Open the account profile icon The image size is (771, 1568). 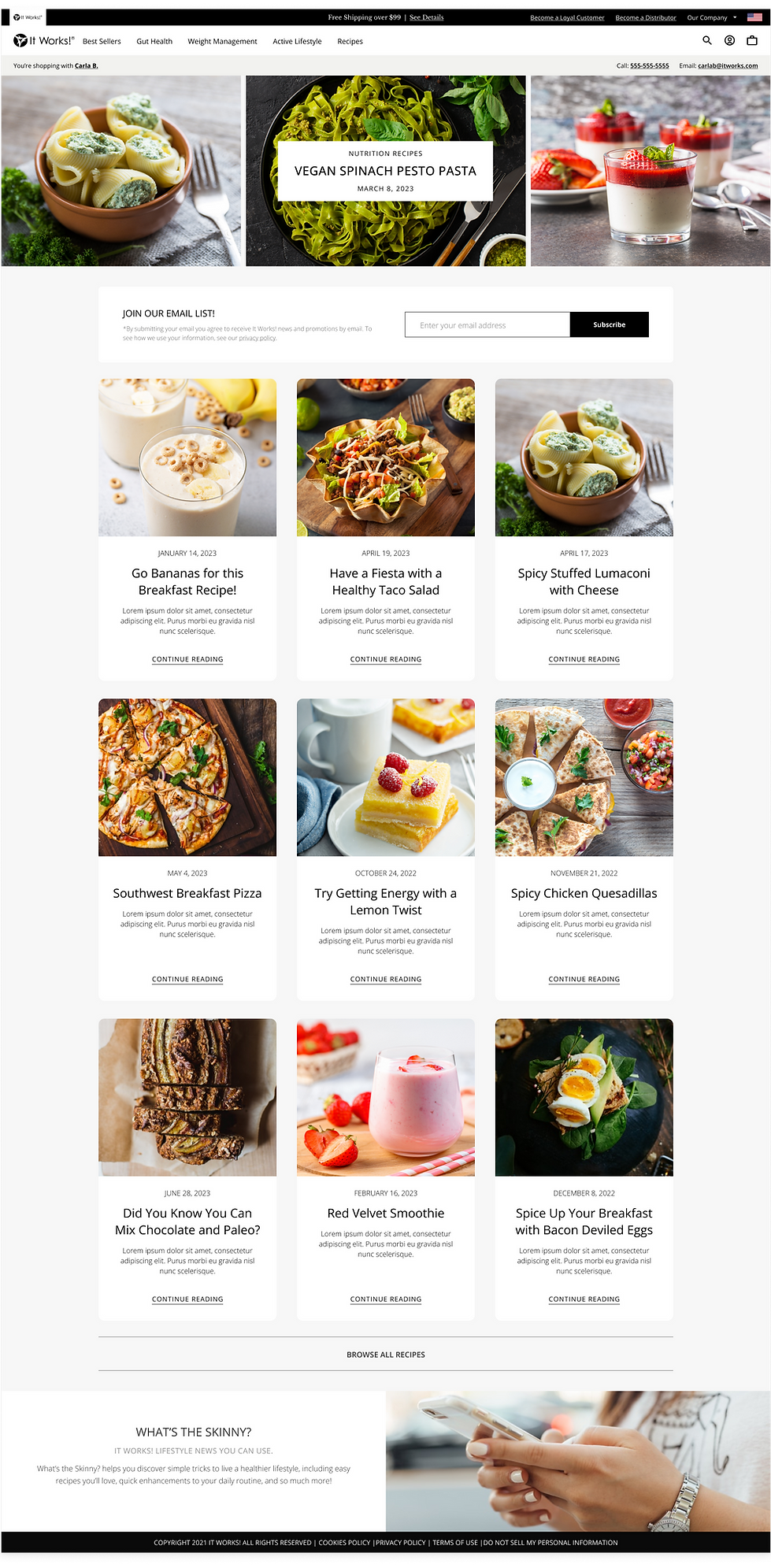click(x=729, y=41)
